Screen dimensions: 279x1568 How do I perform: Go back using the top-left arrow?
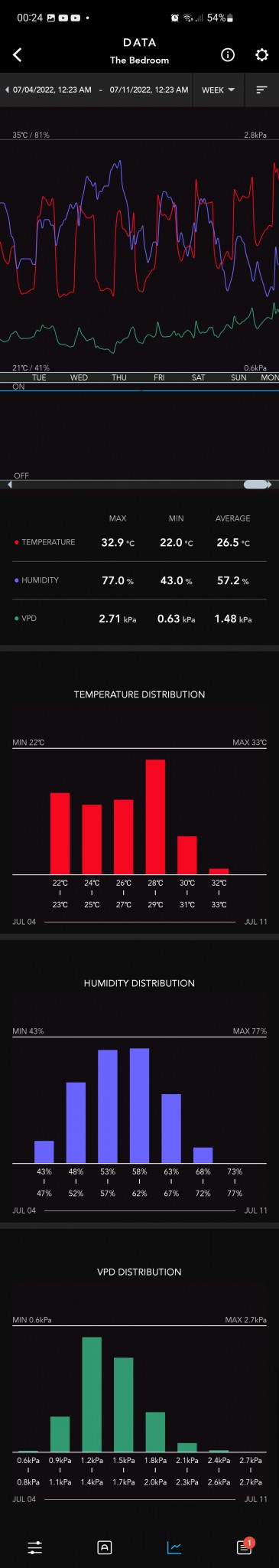tap(18, 54)
